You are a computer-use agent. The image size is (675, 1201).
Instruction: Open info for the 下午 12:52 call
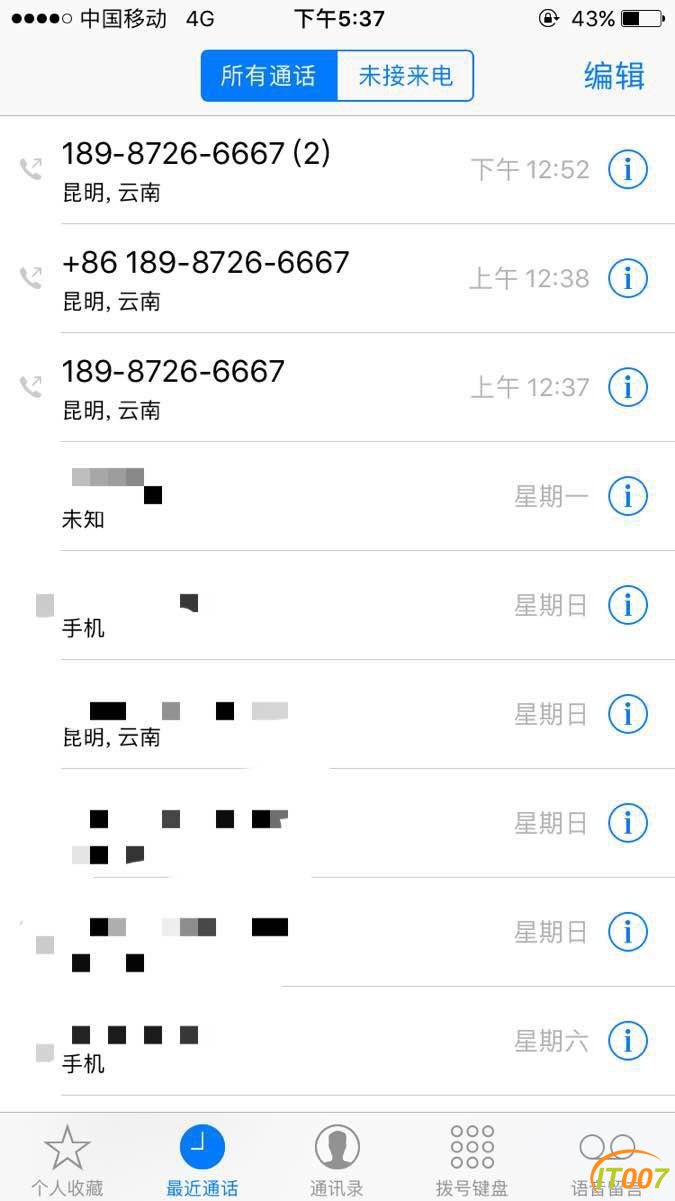point(628,169)
